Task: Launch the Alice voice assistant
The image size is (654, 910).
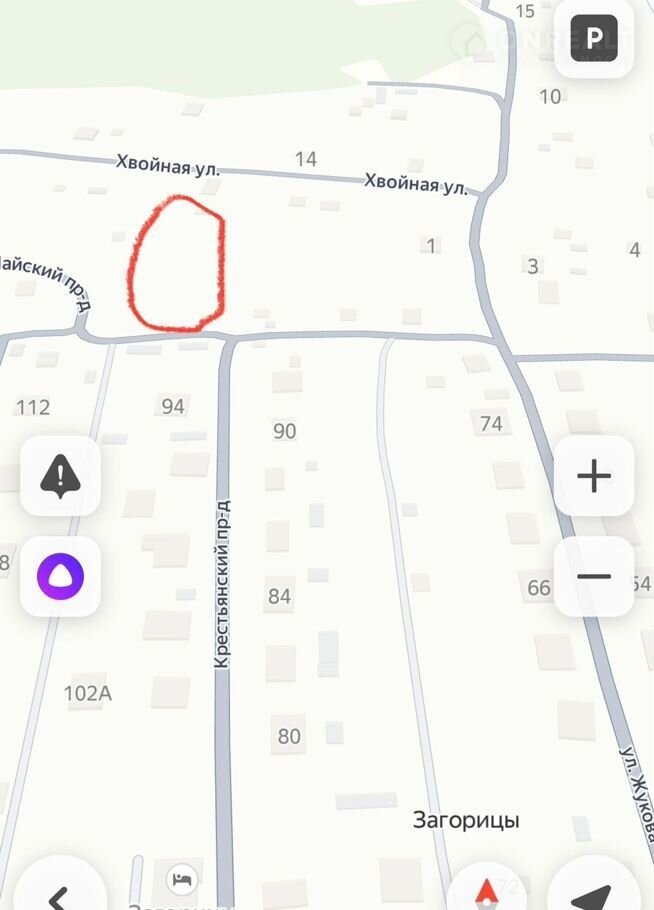Action: point(61,577)
